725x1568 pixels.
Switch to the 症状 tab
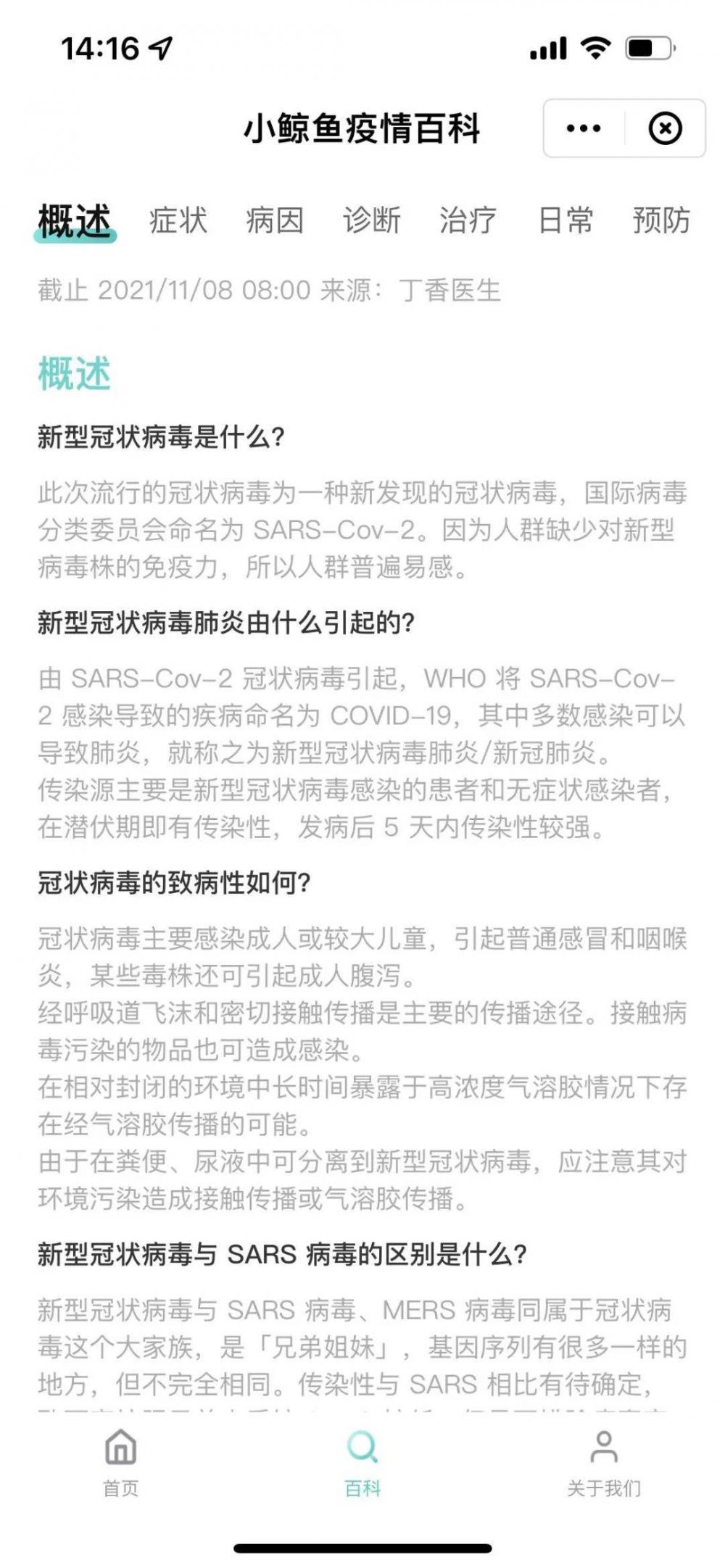[178, 220]
